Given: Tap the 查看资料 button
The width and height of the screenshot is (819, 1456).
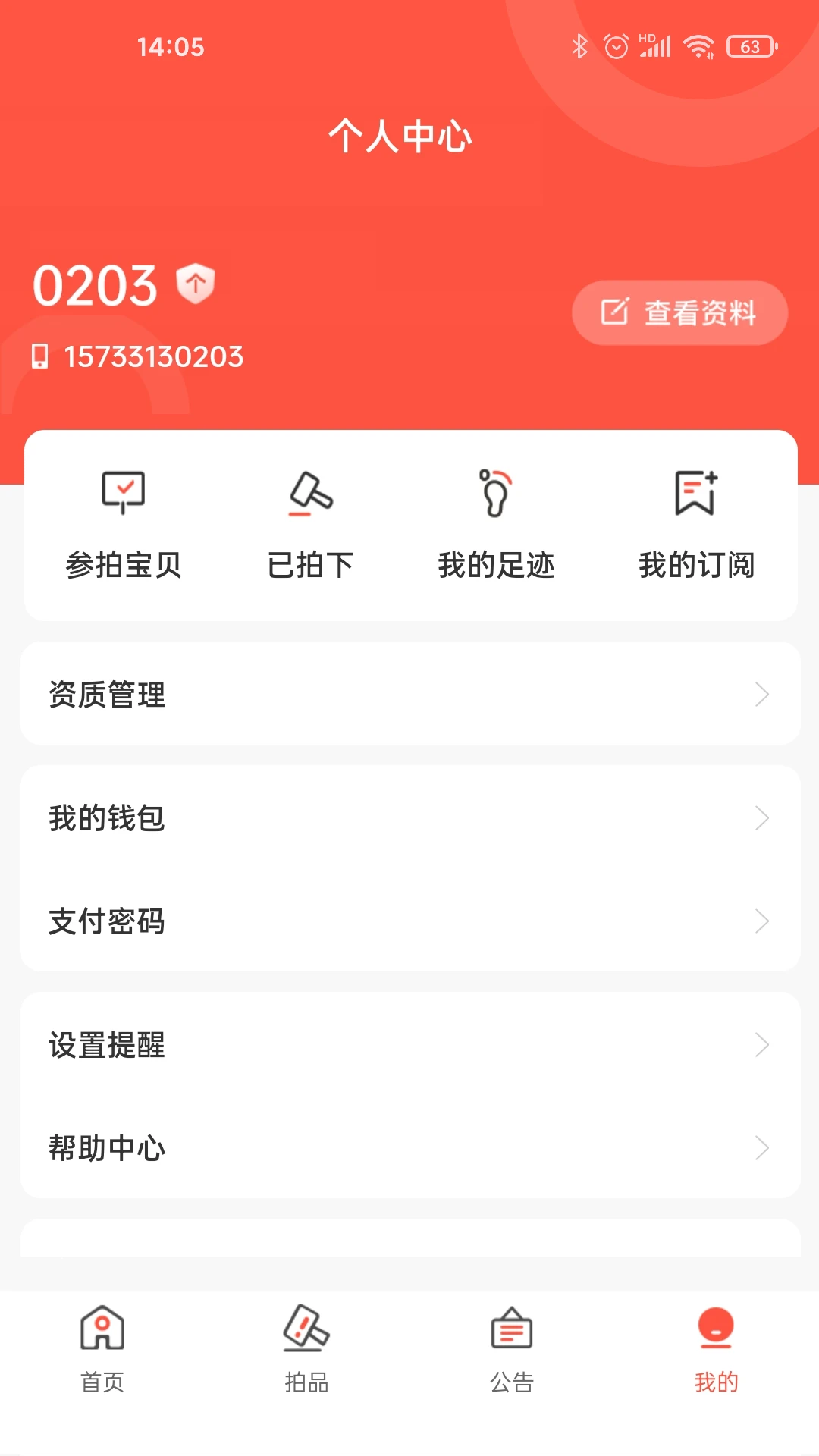Looking at the screenshot, I should (x=679, y=312).
